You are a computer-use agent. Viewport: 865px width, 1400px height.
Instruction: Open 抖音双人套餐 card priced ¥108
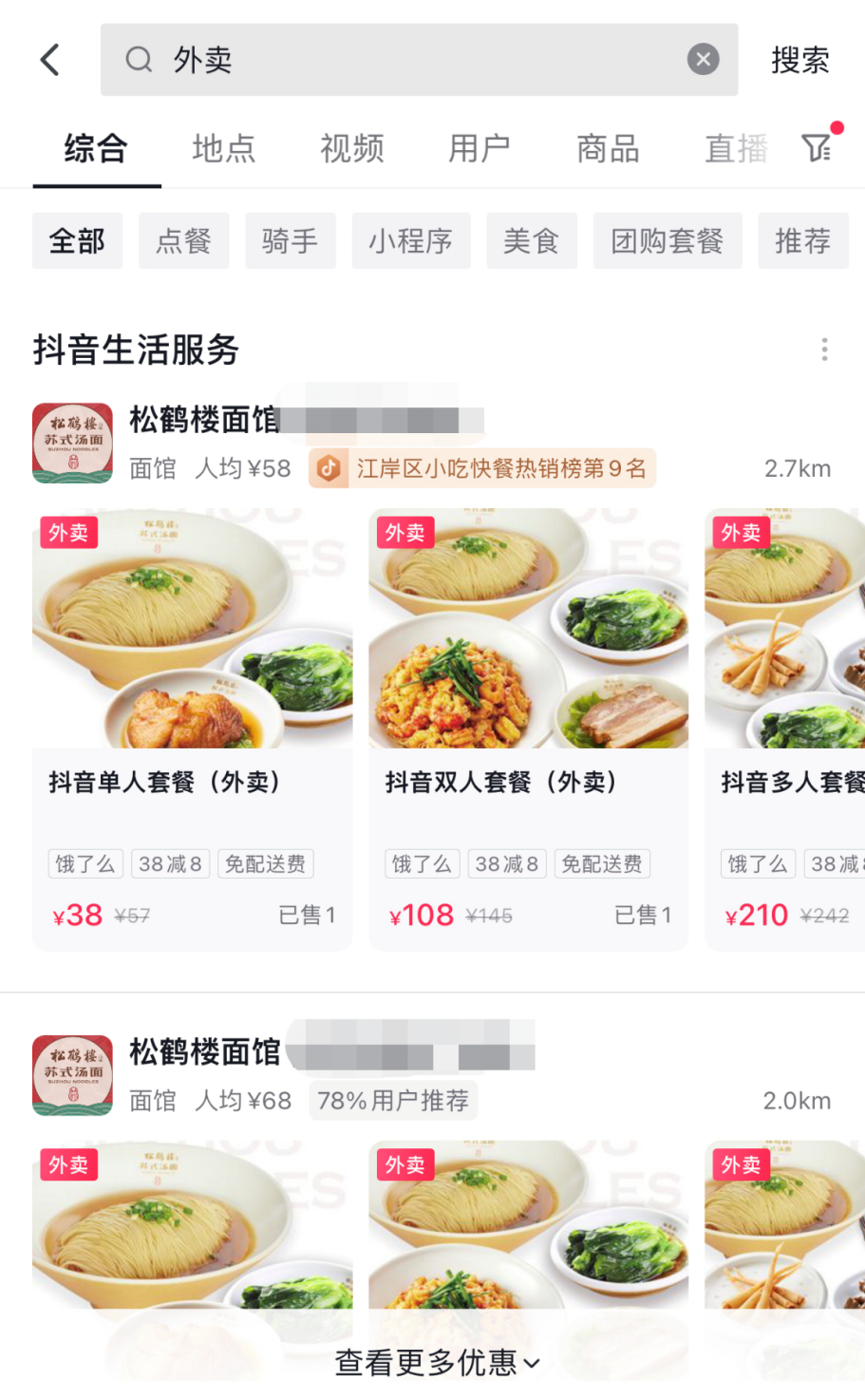point(529,728)
